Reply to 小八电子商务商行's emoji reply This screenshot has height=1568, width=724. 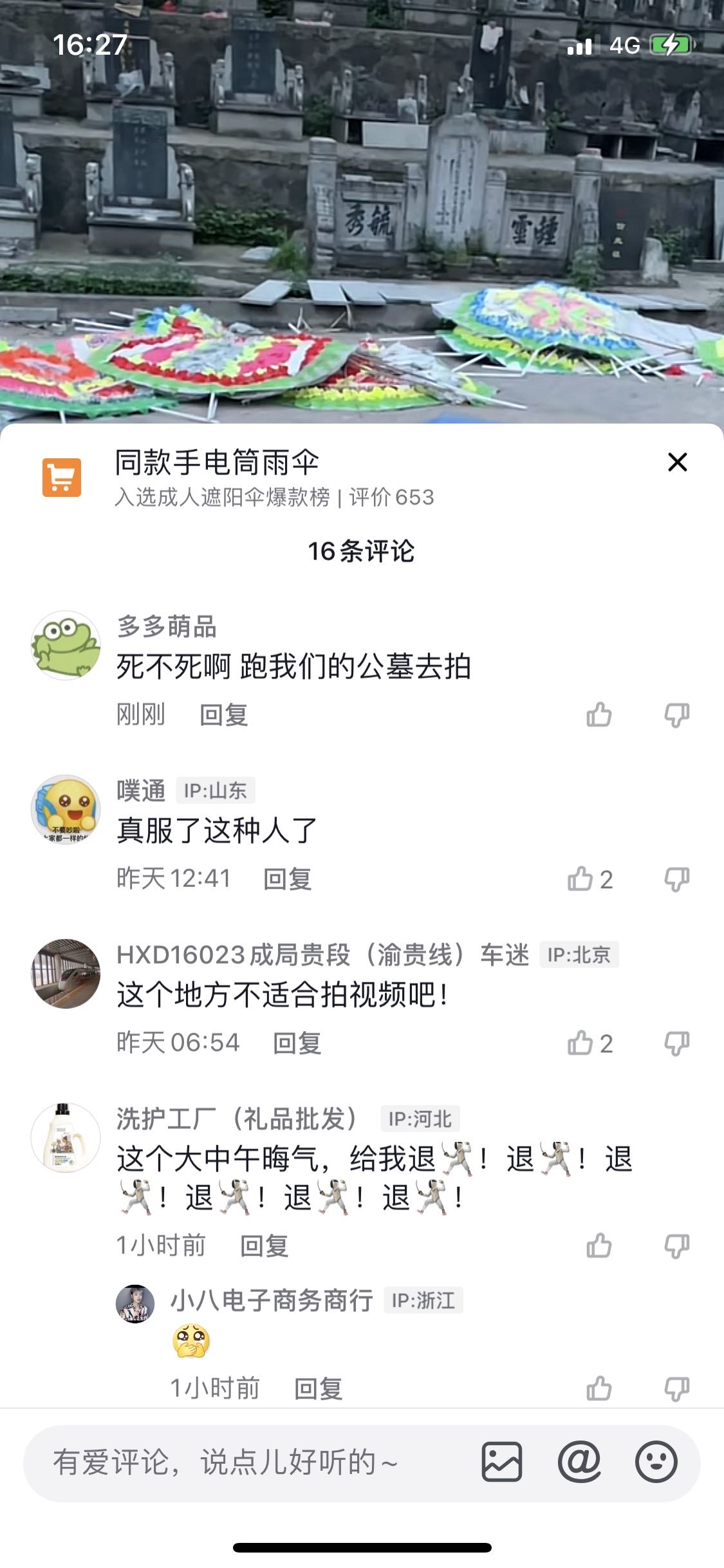pos(318,1389)
